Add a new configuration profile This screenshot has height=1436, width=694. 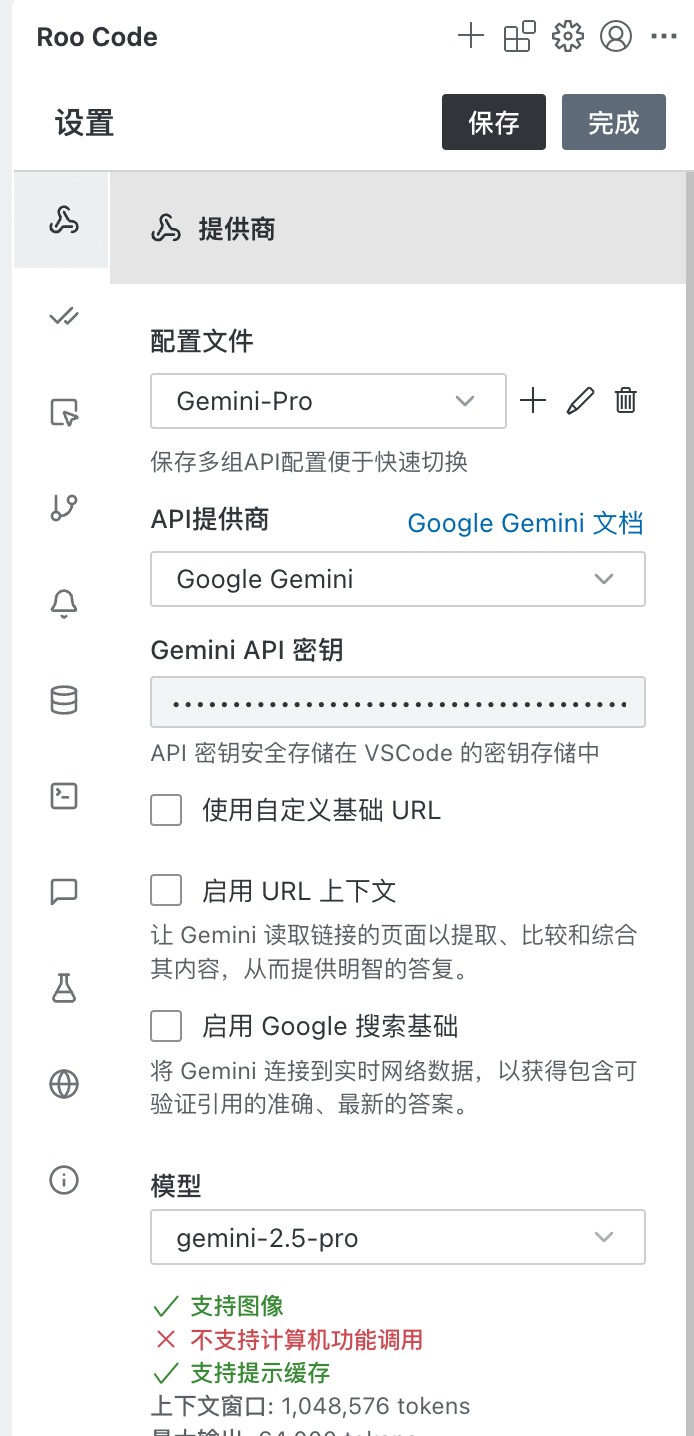pos(534,401)
